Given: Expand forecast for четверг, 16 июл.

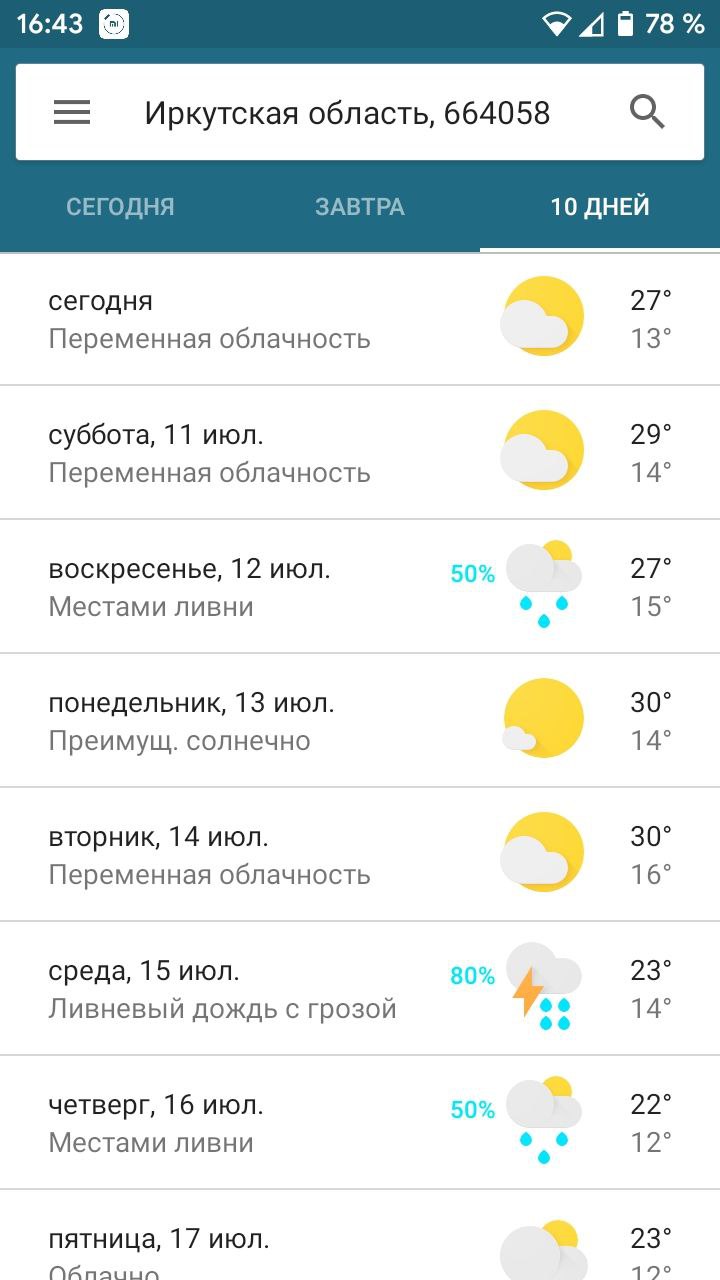Looking at the screenshot, I should 360,1123.
